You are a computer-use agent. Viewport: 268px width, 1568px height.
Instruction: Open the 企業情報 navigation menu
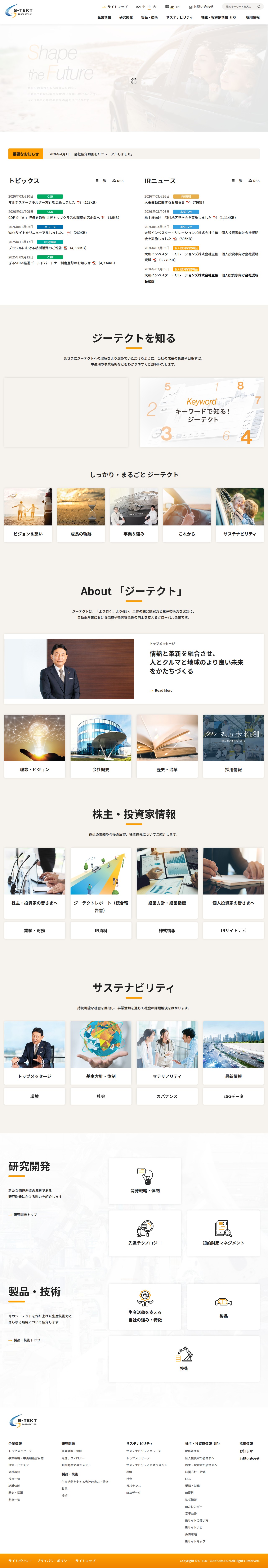click(x=104, y=17)
